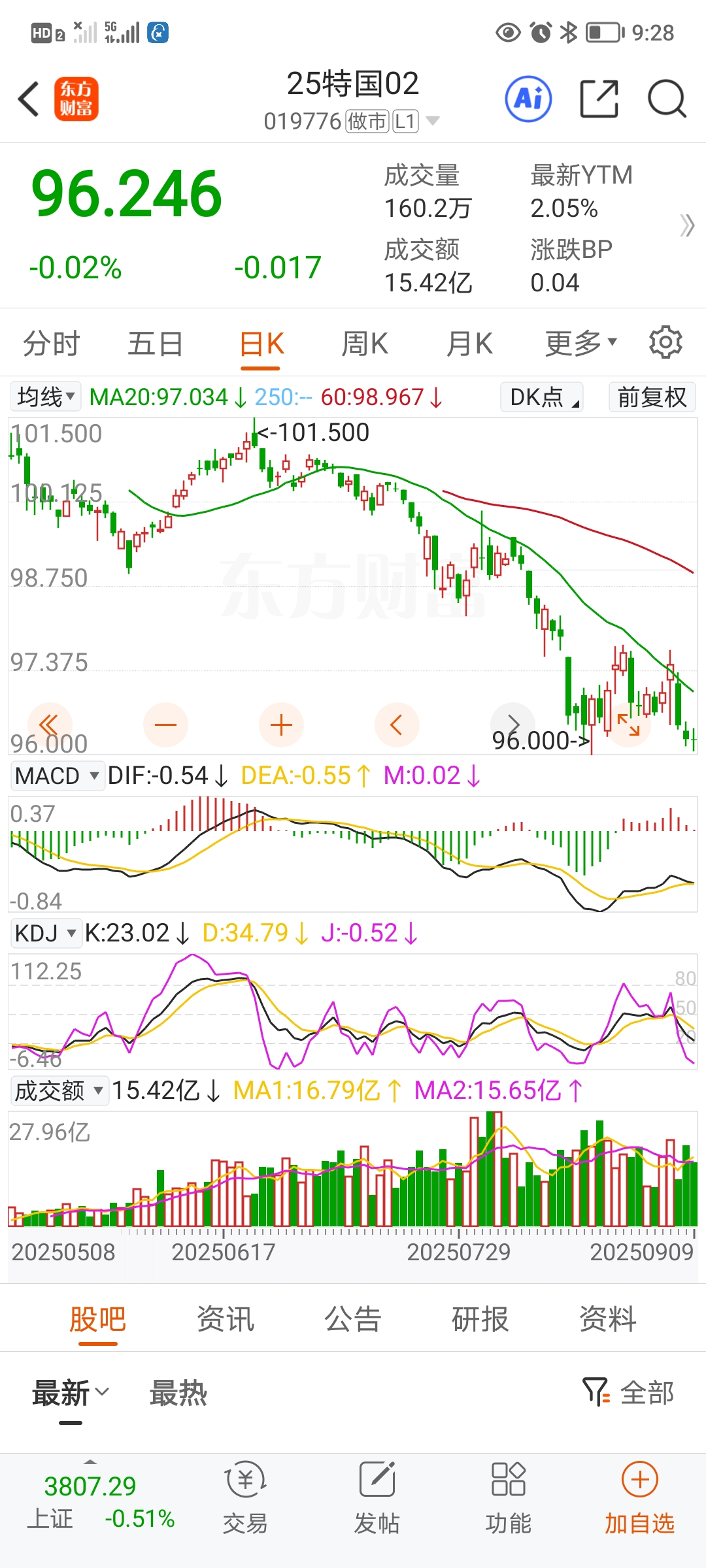706x1568 pixels.
Task: Open the search magnifier
Action: pos(666,99)
